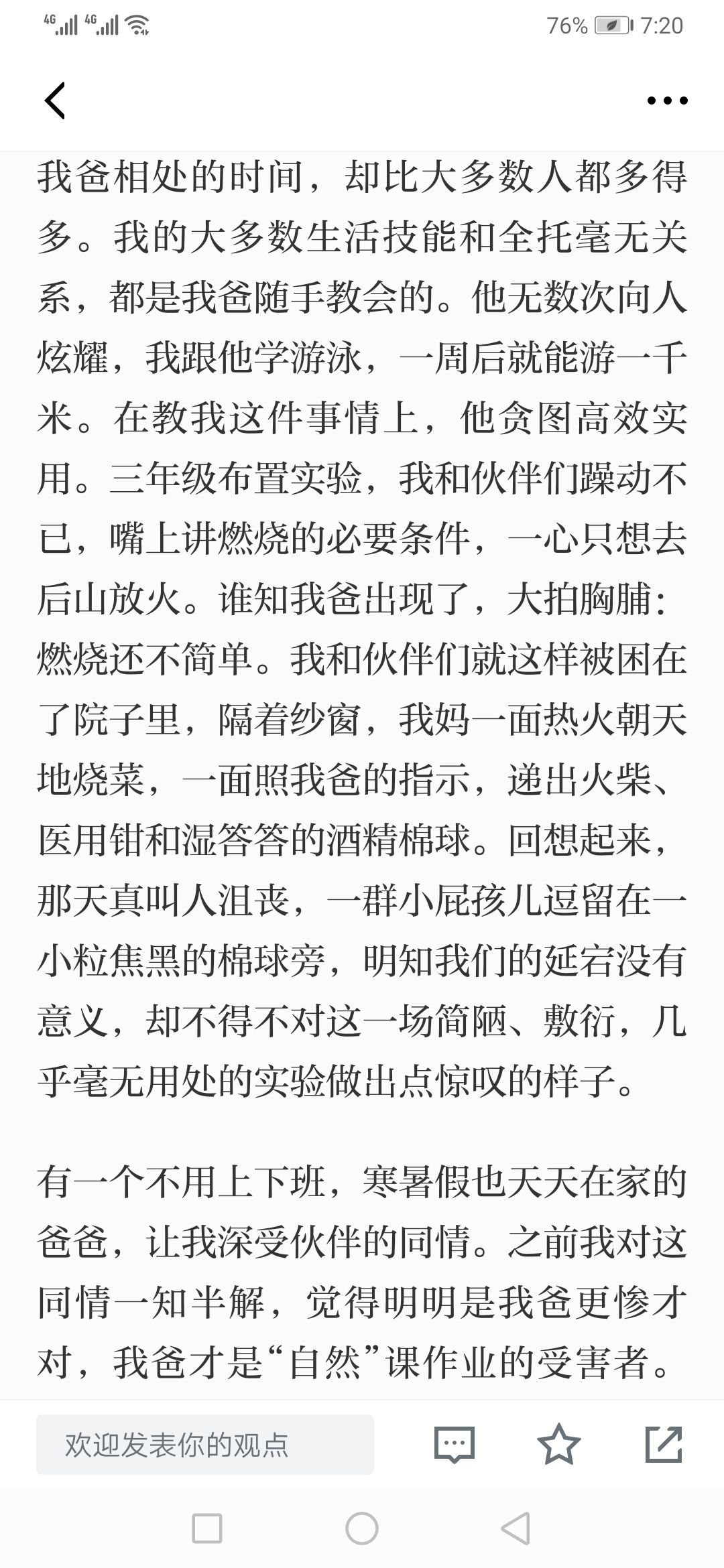Tap the 欢迎发表你的观点 comment field

pyautogui.click(x=205, y=1444)
